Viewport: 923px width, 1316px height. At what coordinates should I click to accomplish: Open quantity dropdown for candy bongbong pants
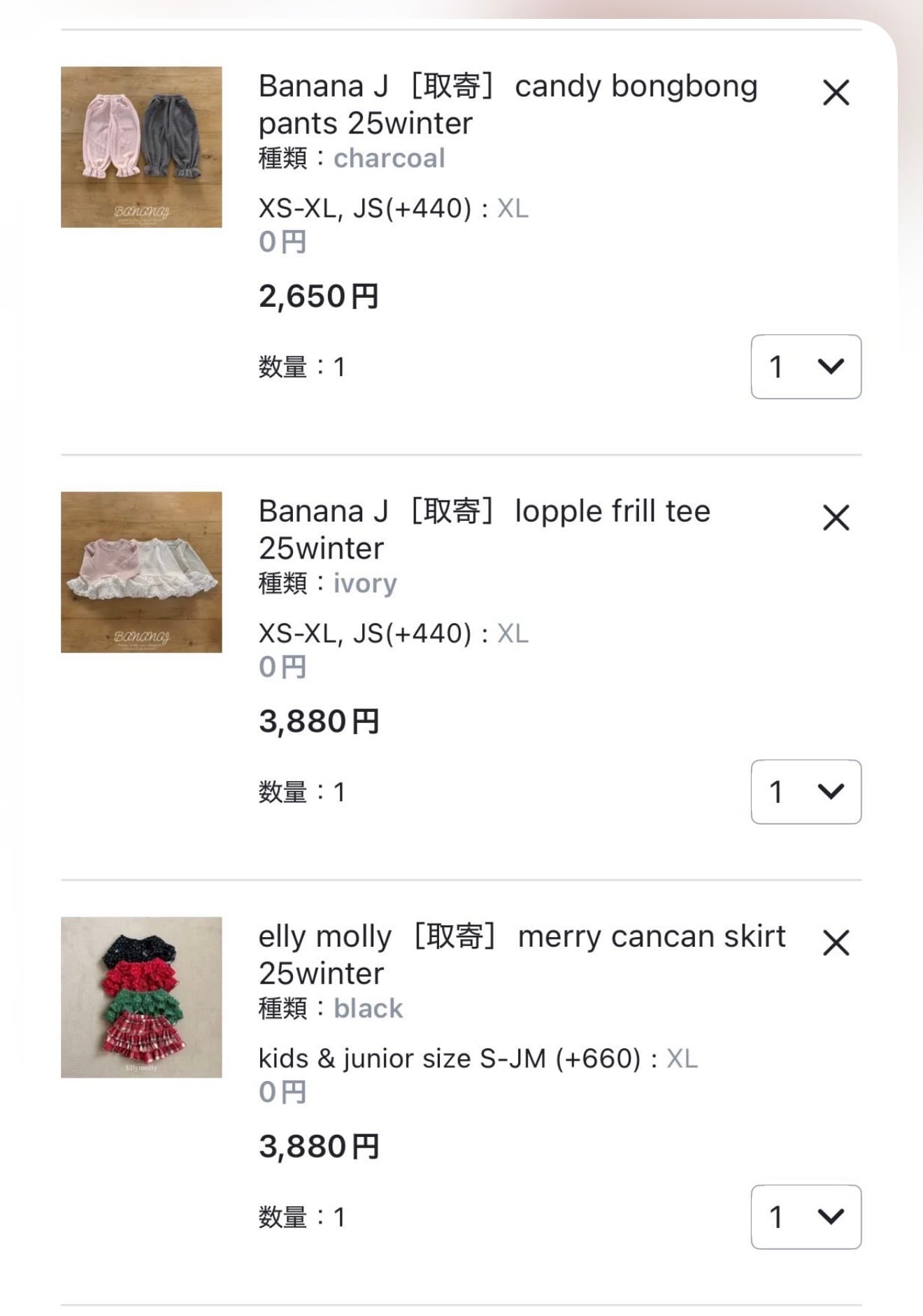(x=806, y=367)
